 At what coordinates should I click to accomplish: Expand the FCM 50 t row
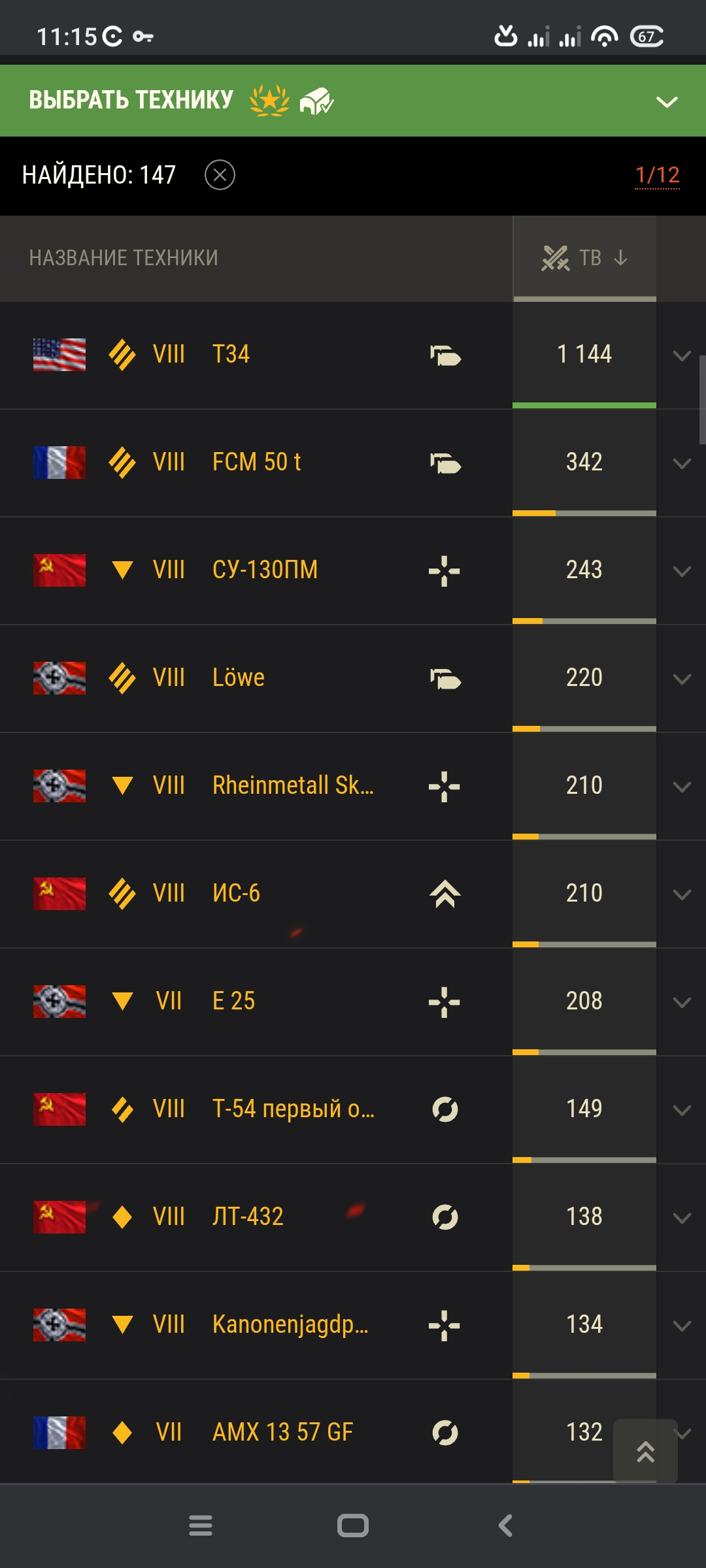[x=682, y=463]
